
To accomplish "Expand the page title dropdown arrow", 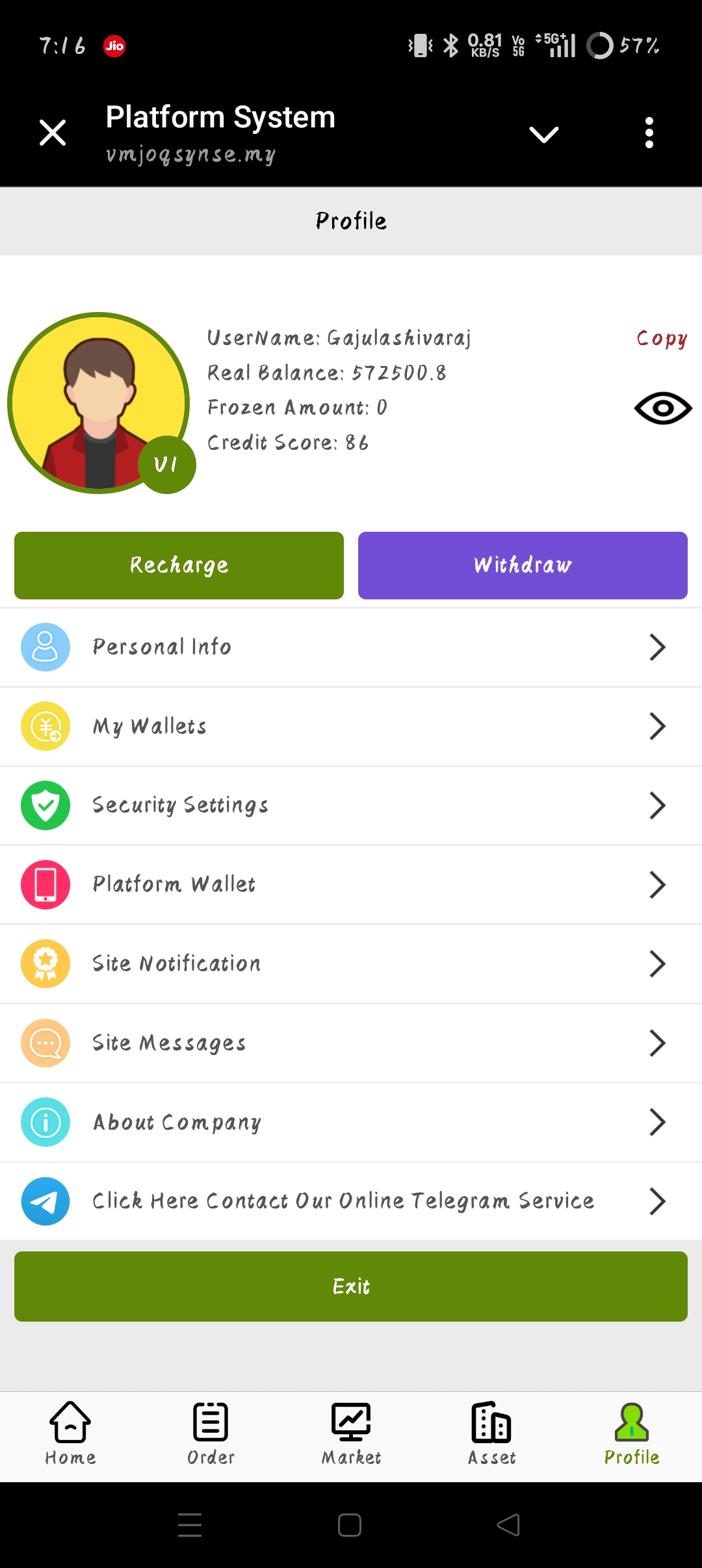I will (544, 135).
